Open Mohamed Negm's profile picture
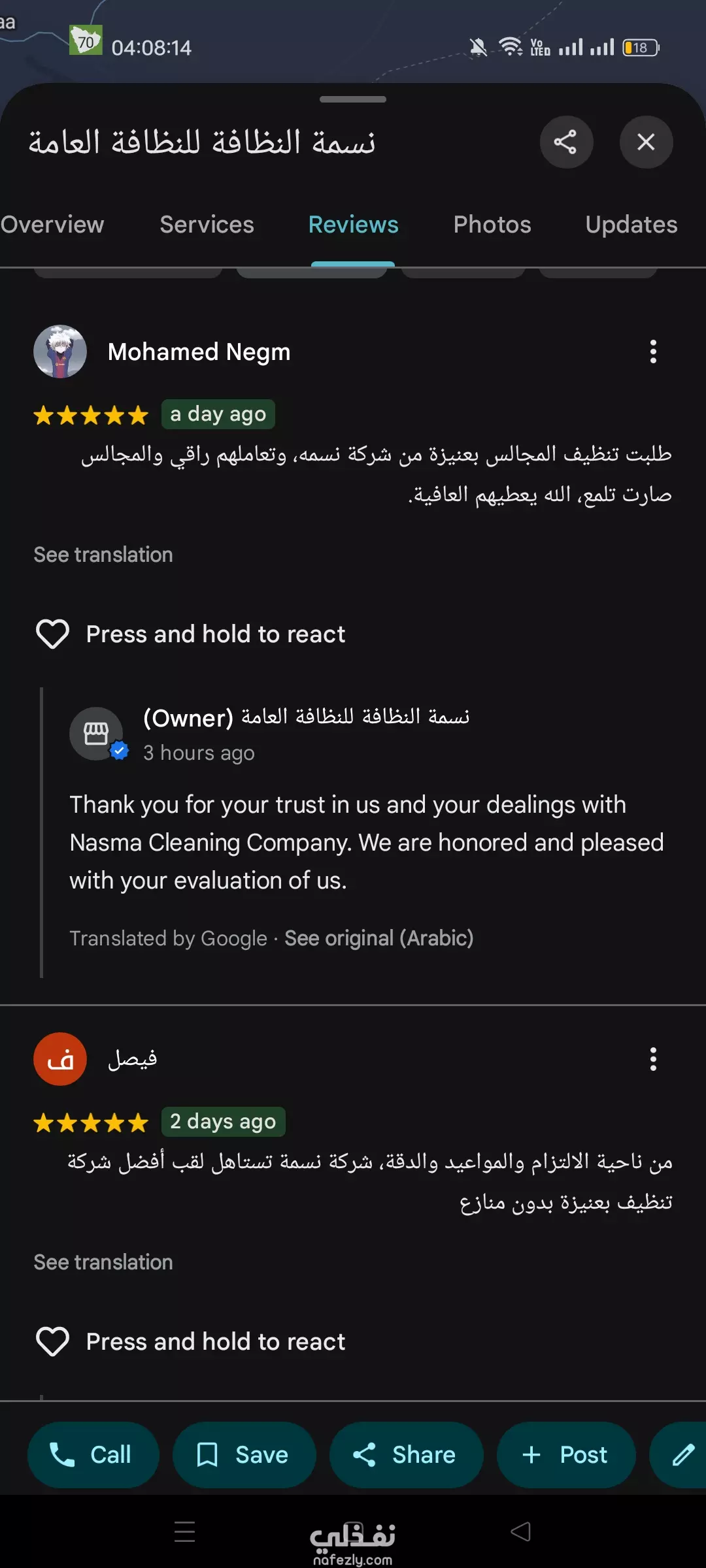Image resolution: width=706 pixels, height=1568 pixels. tap(60, 351)
